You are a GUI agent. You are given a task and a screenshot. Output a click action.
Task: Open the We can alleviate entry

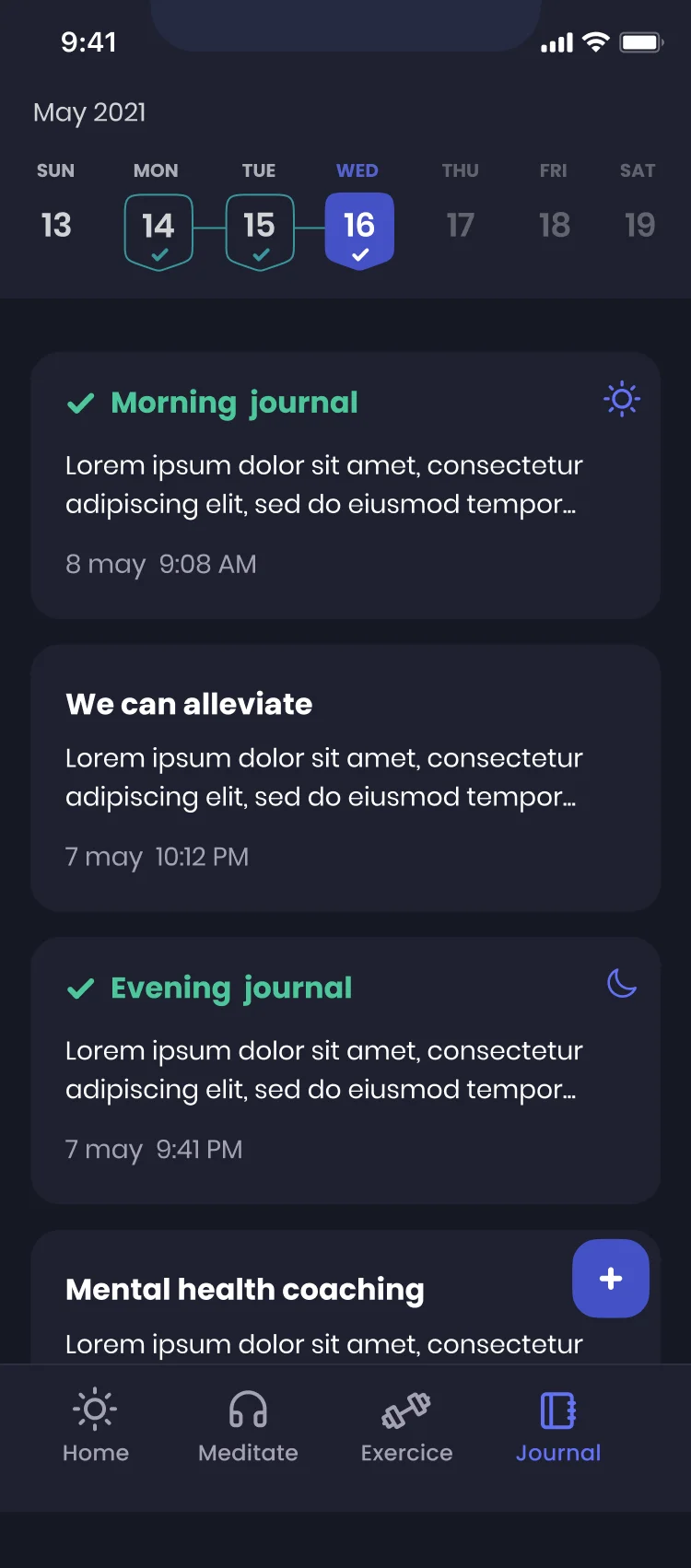click(345, 778)
